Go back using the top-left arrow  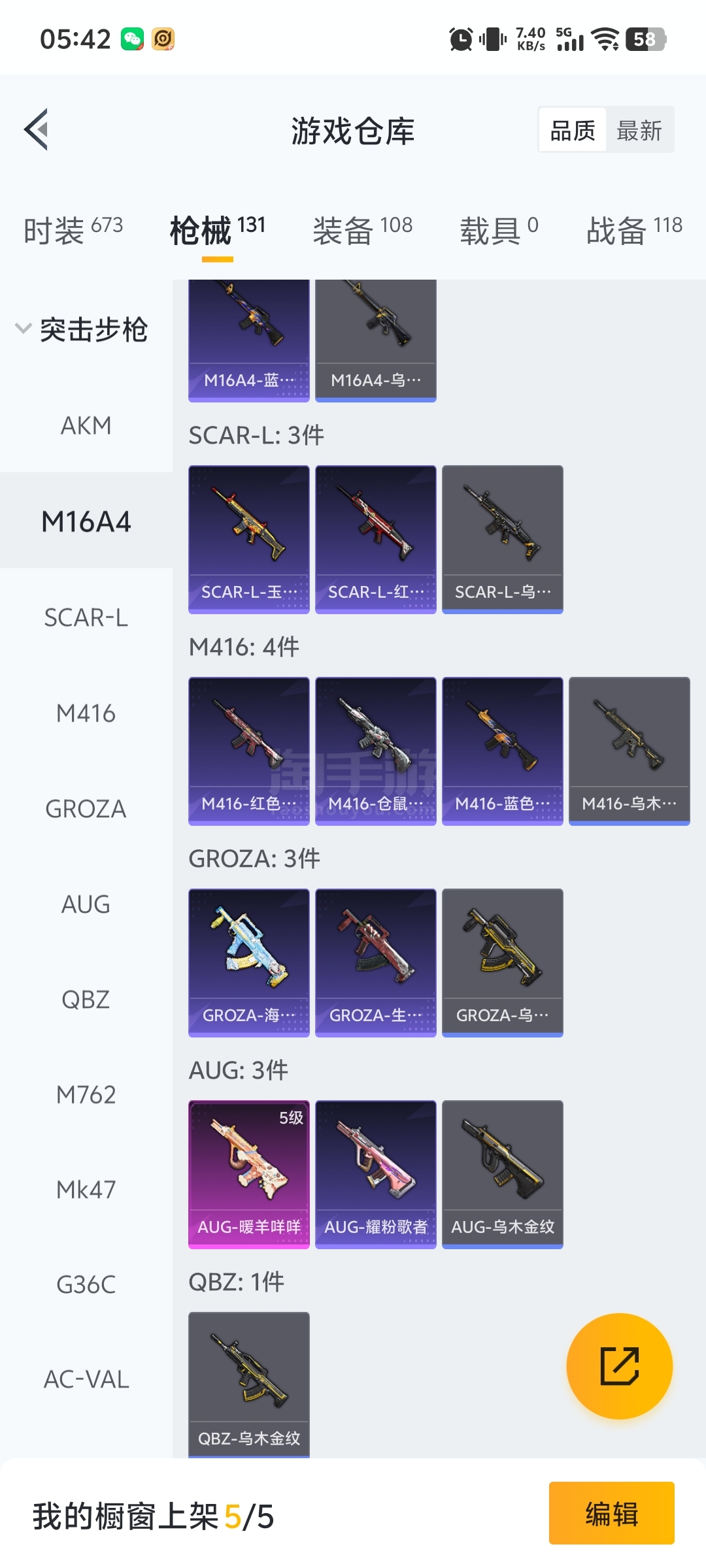tap(37, 129)
